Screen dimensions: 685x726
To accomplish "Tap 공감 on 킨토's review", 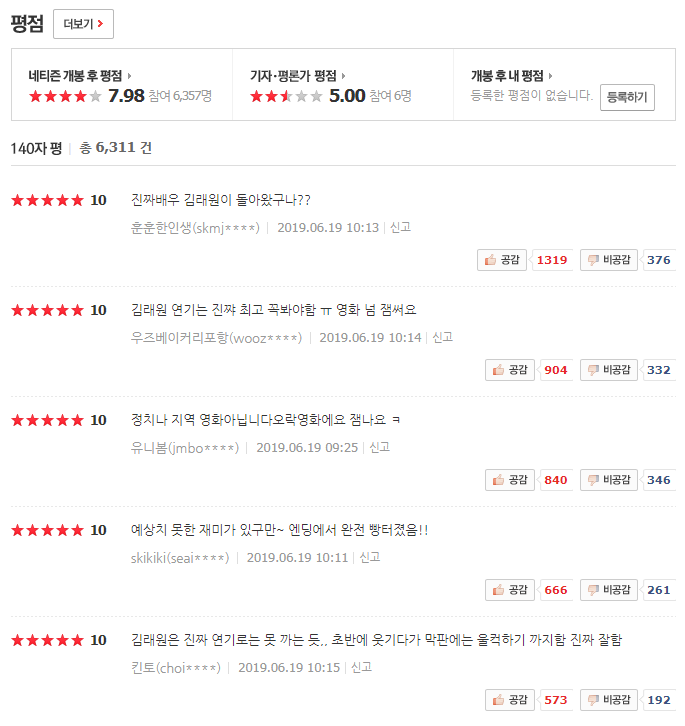I will coord(510,700).
